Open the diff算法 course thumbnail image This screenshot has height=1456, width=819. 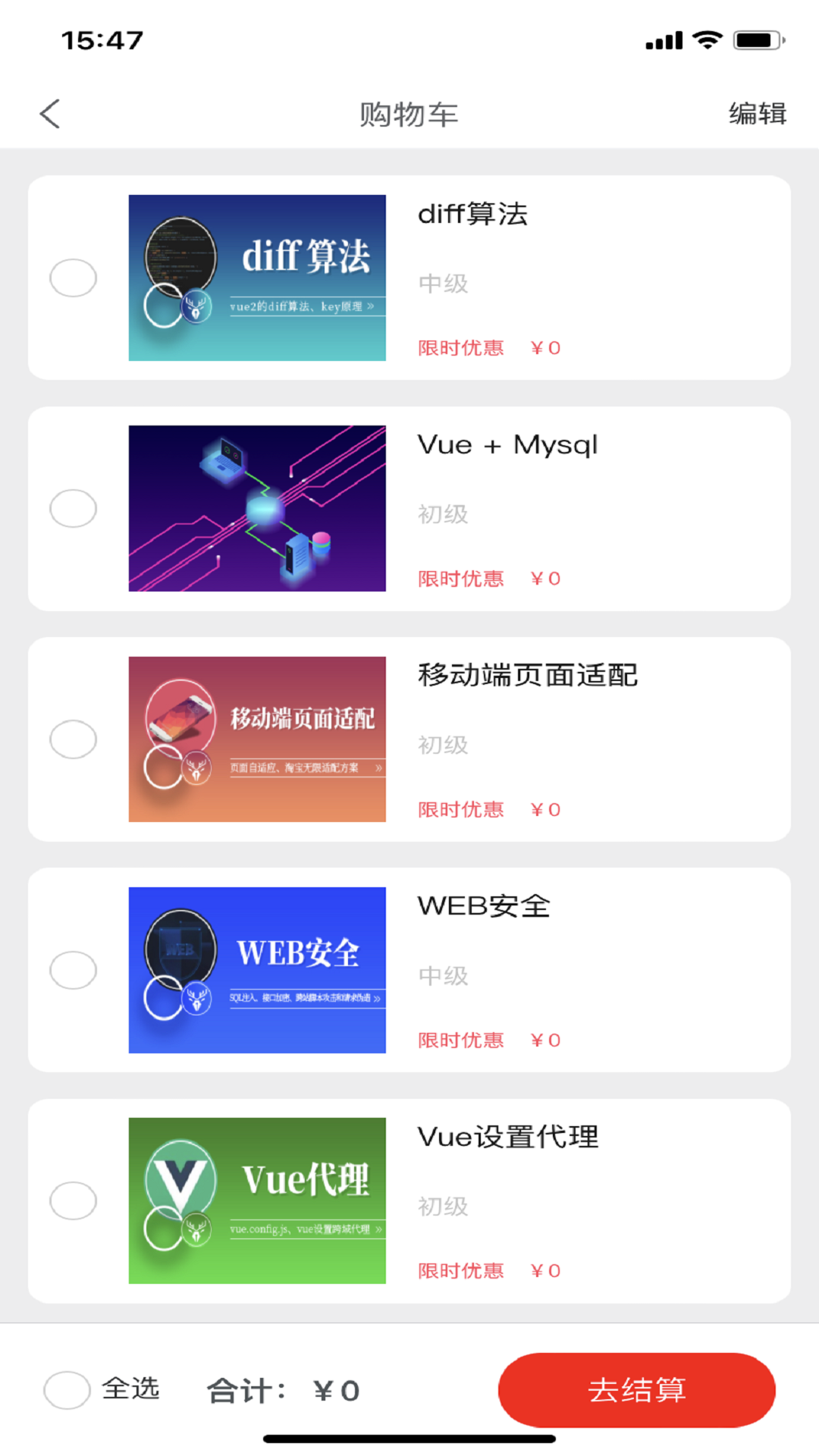tap(257, 278)
